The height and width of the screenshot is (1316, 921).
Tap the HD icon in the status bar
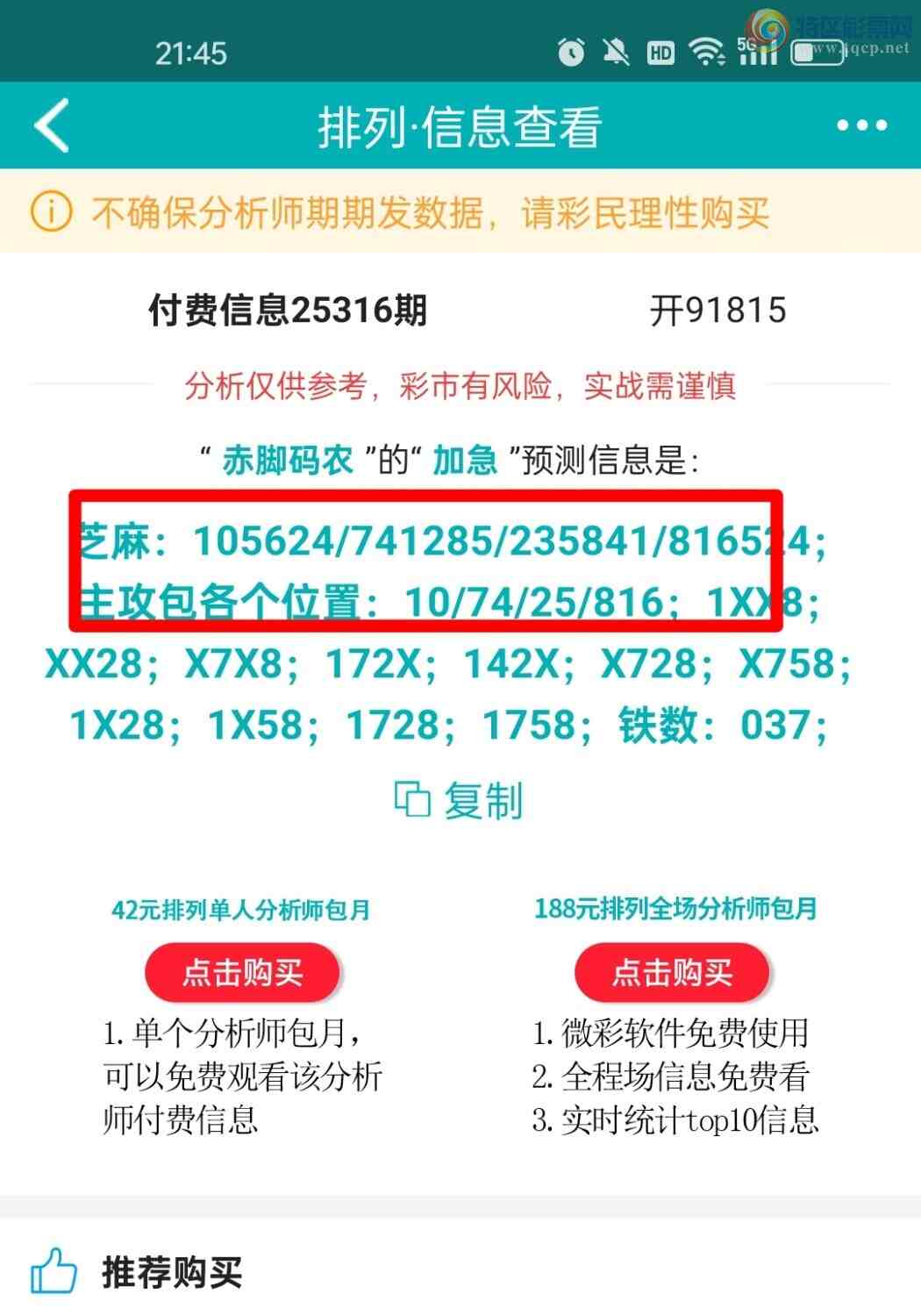tap(660, 53)
